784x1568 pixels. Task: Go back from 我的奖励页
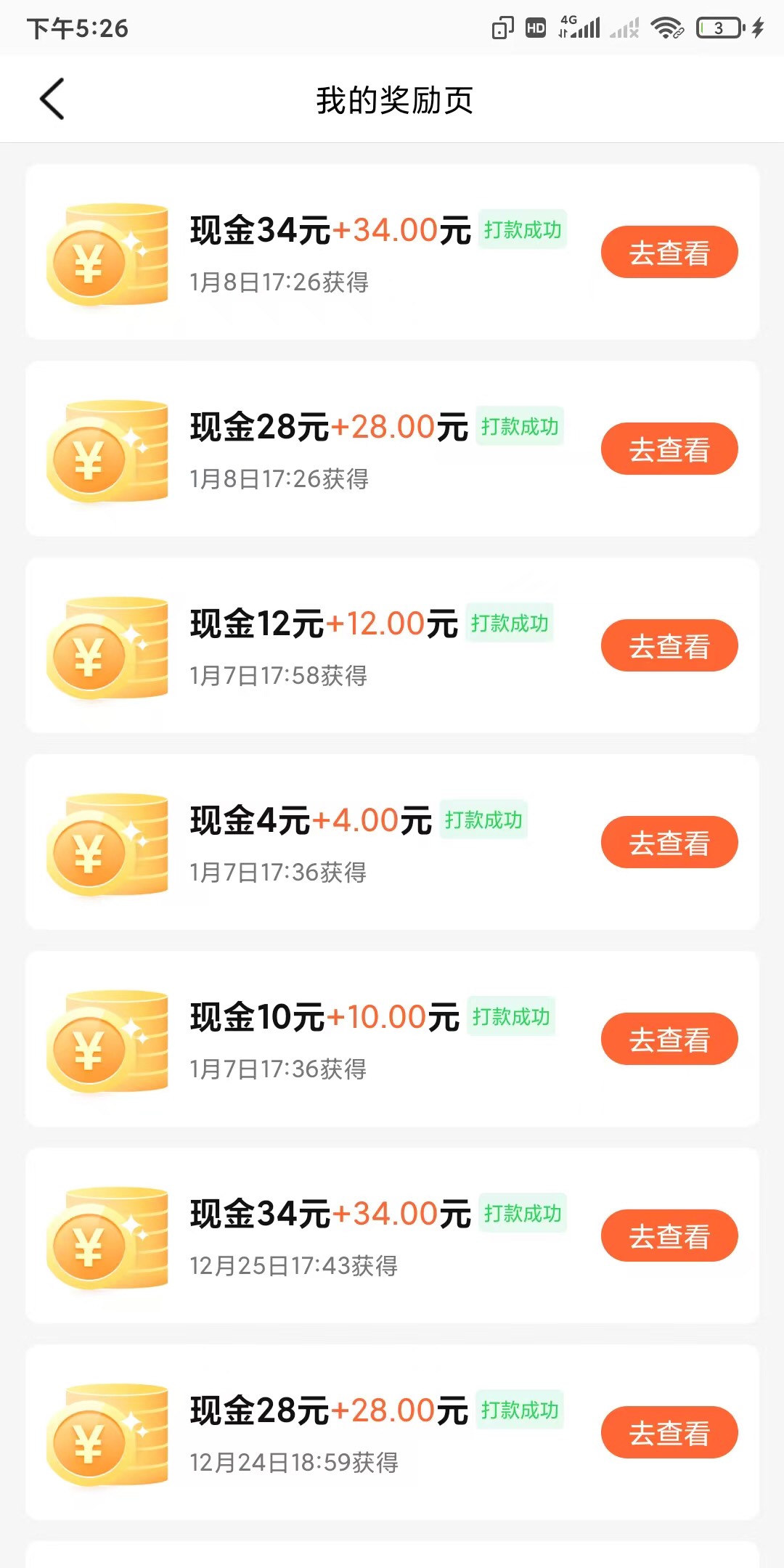click(x=52, y=99)
